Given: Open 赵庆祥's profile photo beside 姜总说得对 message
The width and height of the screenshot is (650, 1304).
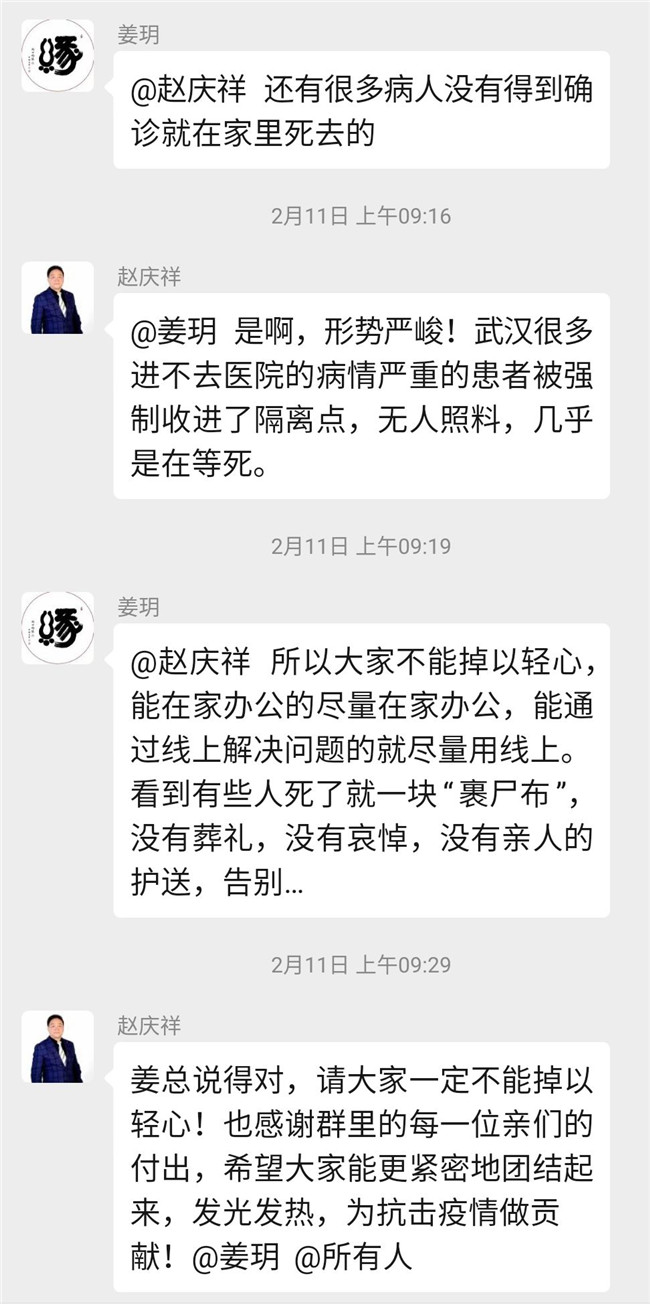Looking at the screenshot, I should 58,1047.
